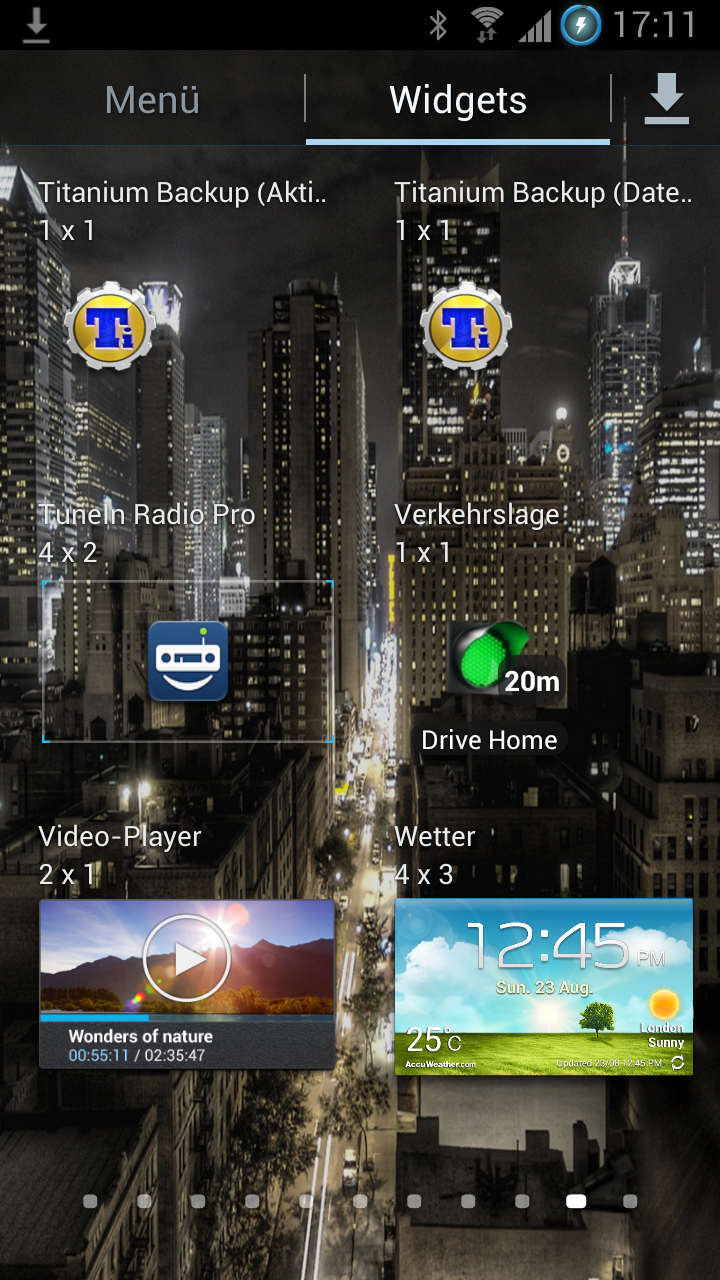Screen dimensions: 720x1280
Task: Open the downloads icon beside Widgets
Action: coord(666,100)
